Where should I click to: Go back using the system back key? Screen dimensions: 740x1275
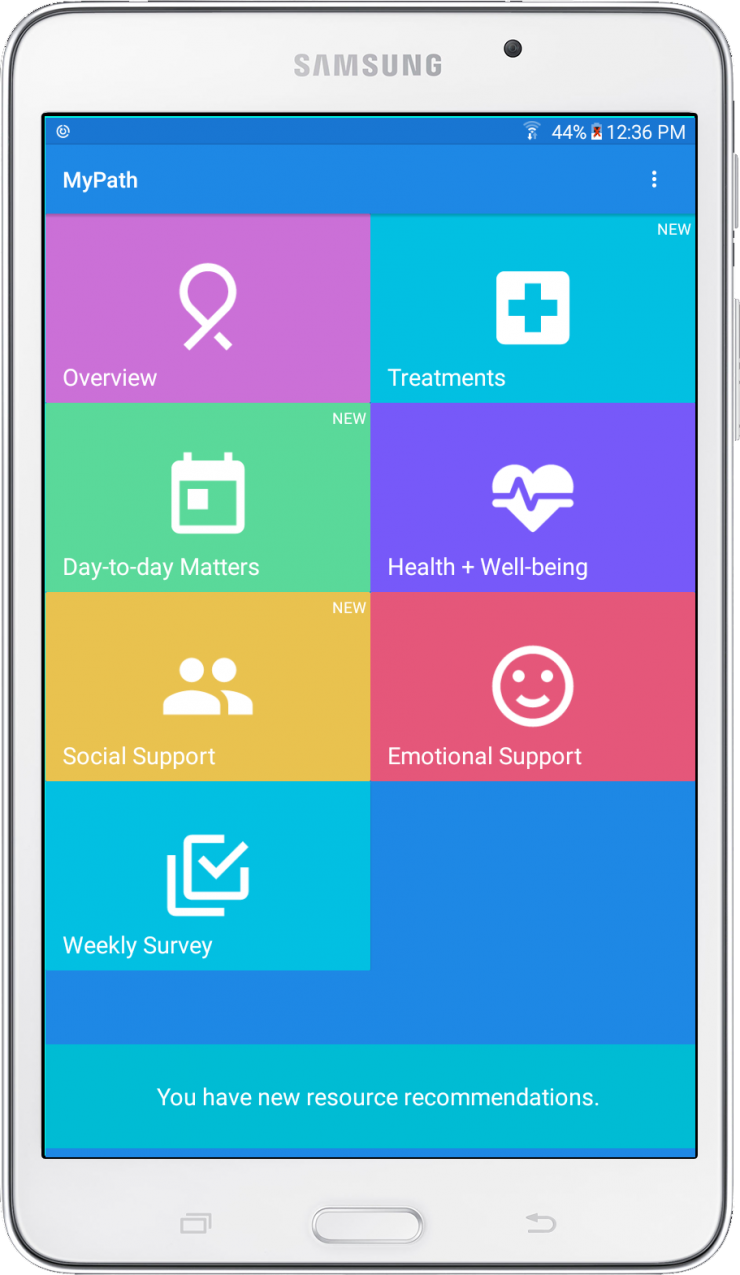tap(541, 1223)
